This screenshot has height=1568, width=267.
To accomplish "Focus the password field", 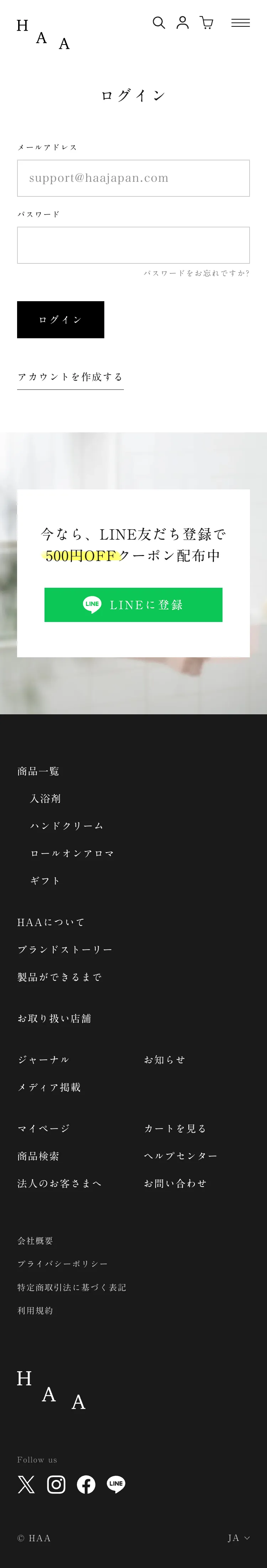I will point(133,245).
